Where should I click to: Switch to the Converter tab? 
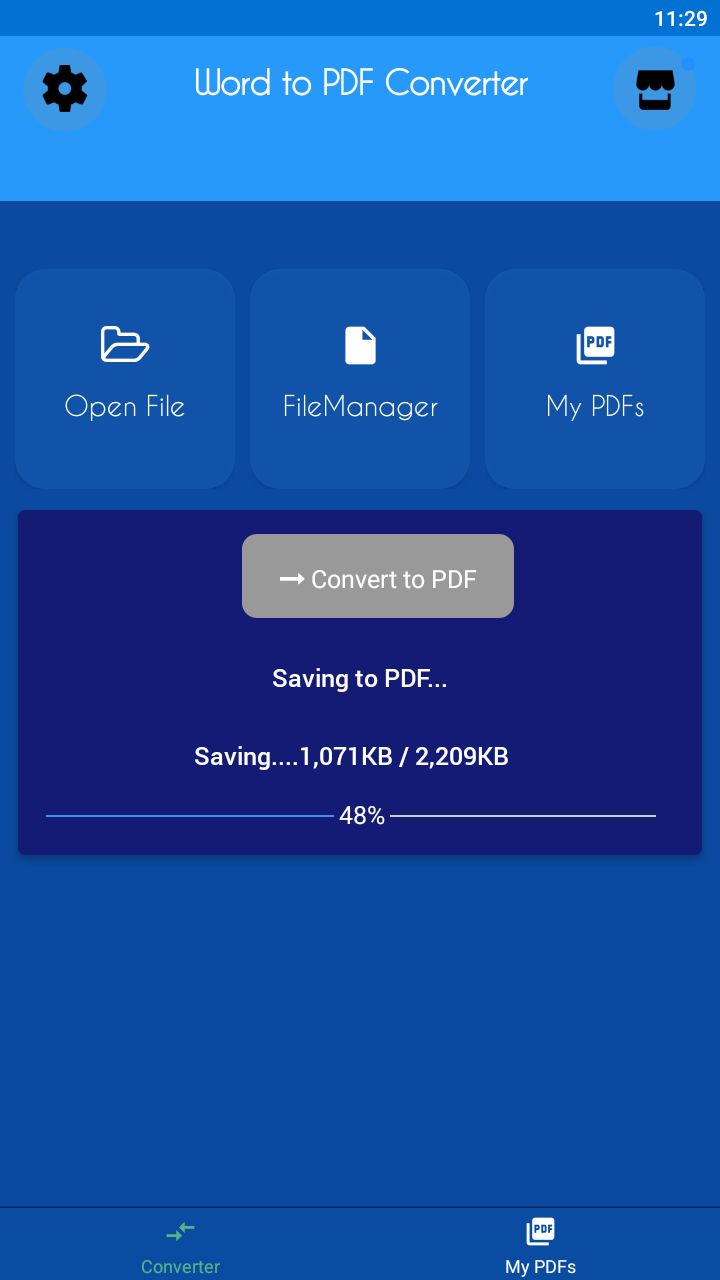(x=180, y=1243)
